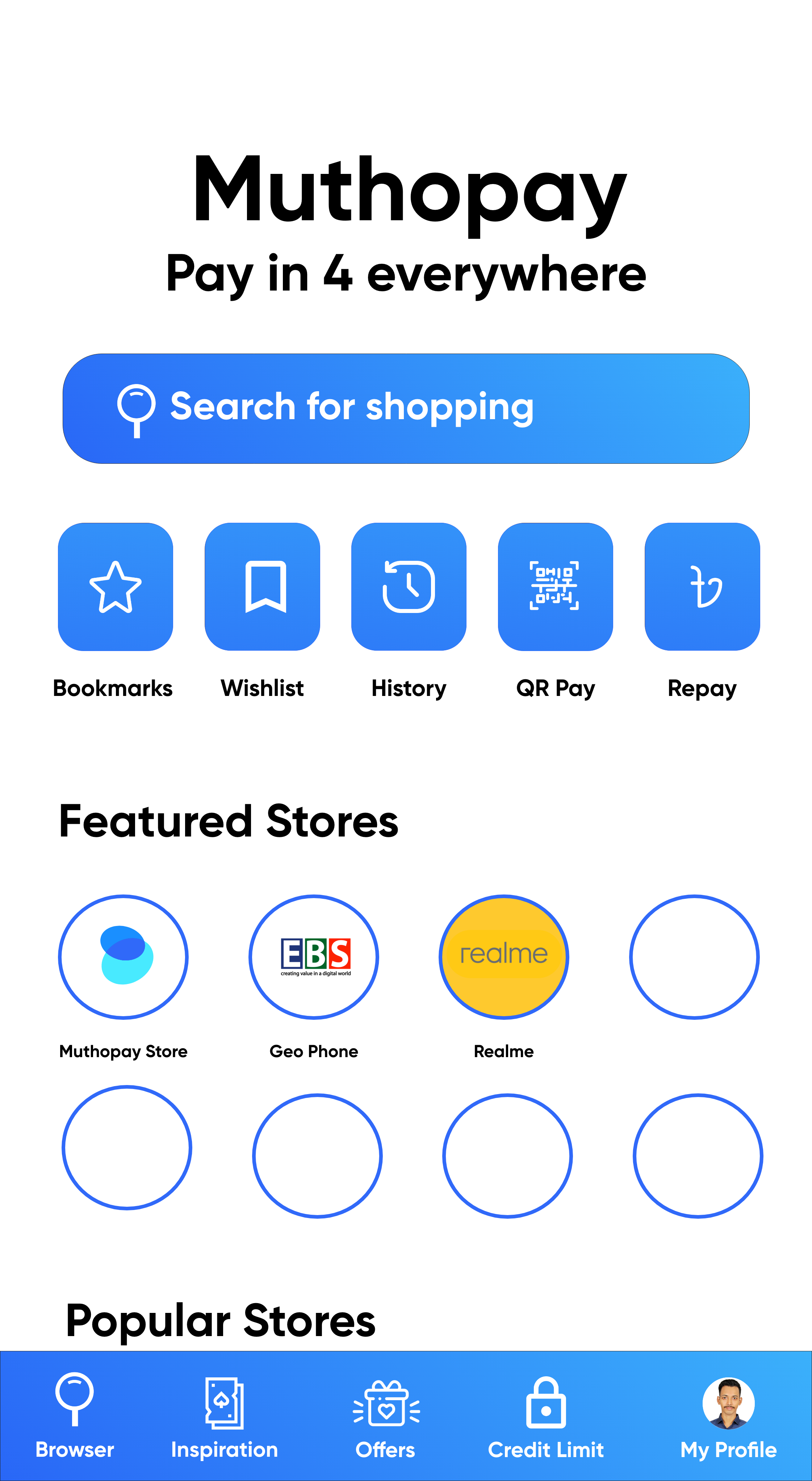This screenshot has height=1481, width=812.
Task: Open the Wishlist shortcut
Action: pyautogui.click(x=262, y=587)
